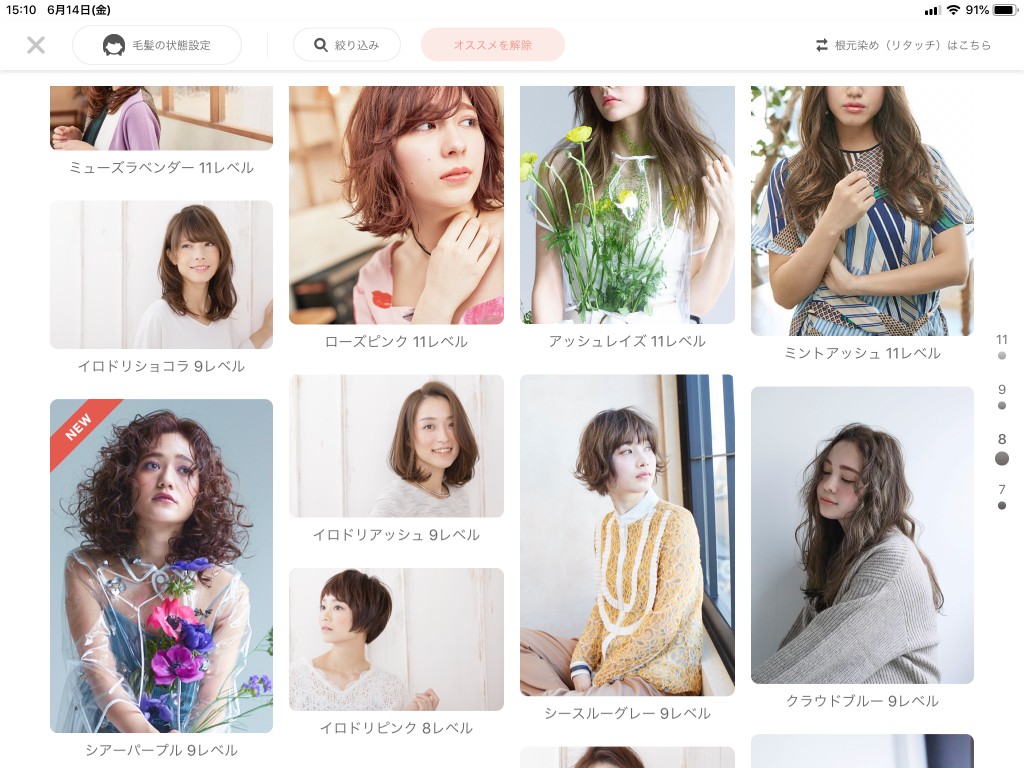Open the 絞り込み filter

point(346,45)
